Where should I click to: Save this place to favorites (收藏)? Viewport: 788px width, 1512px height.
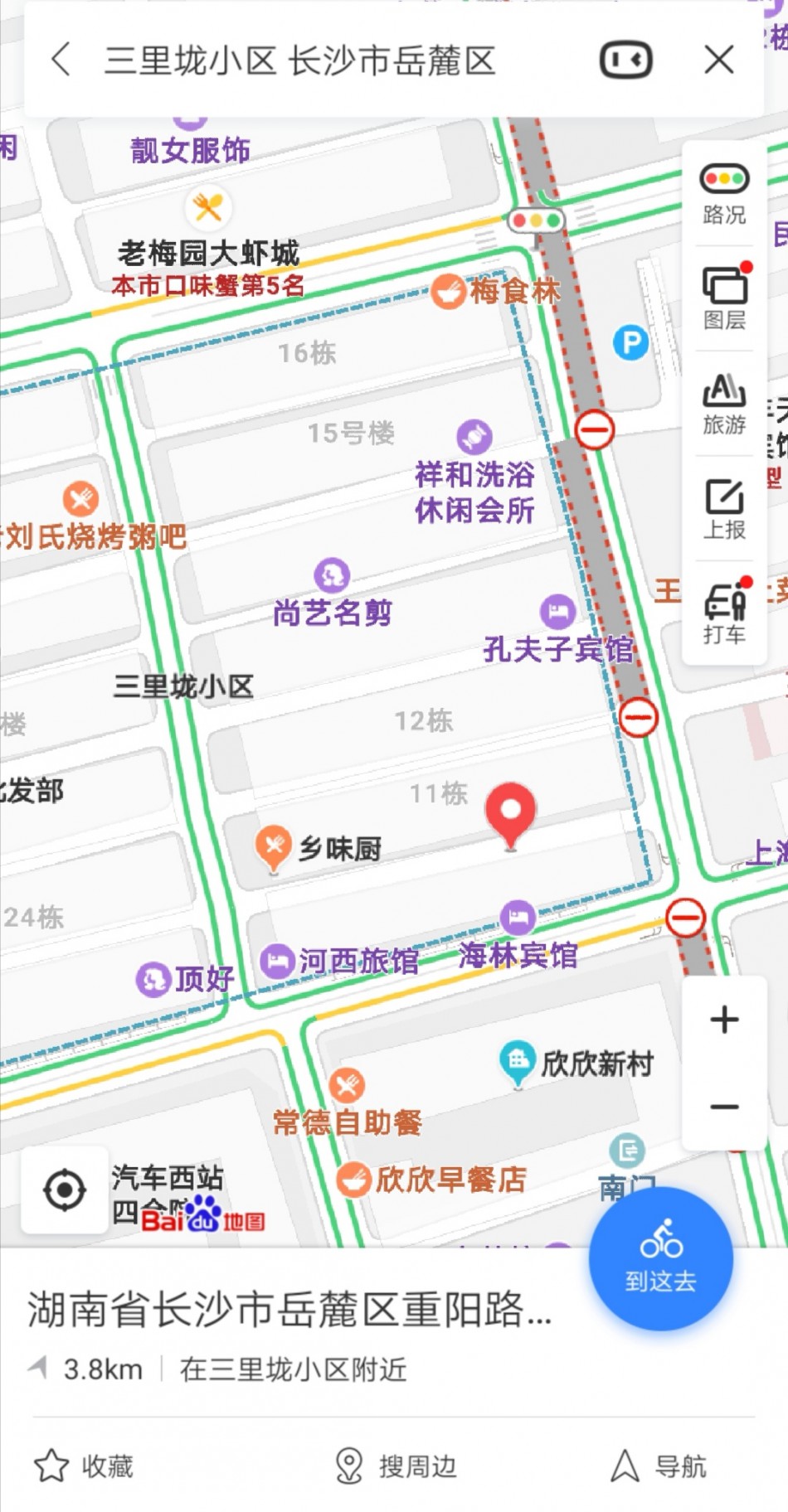(84, 1466)
